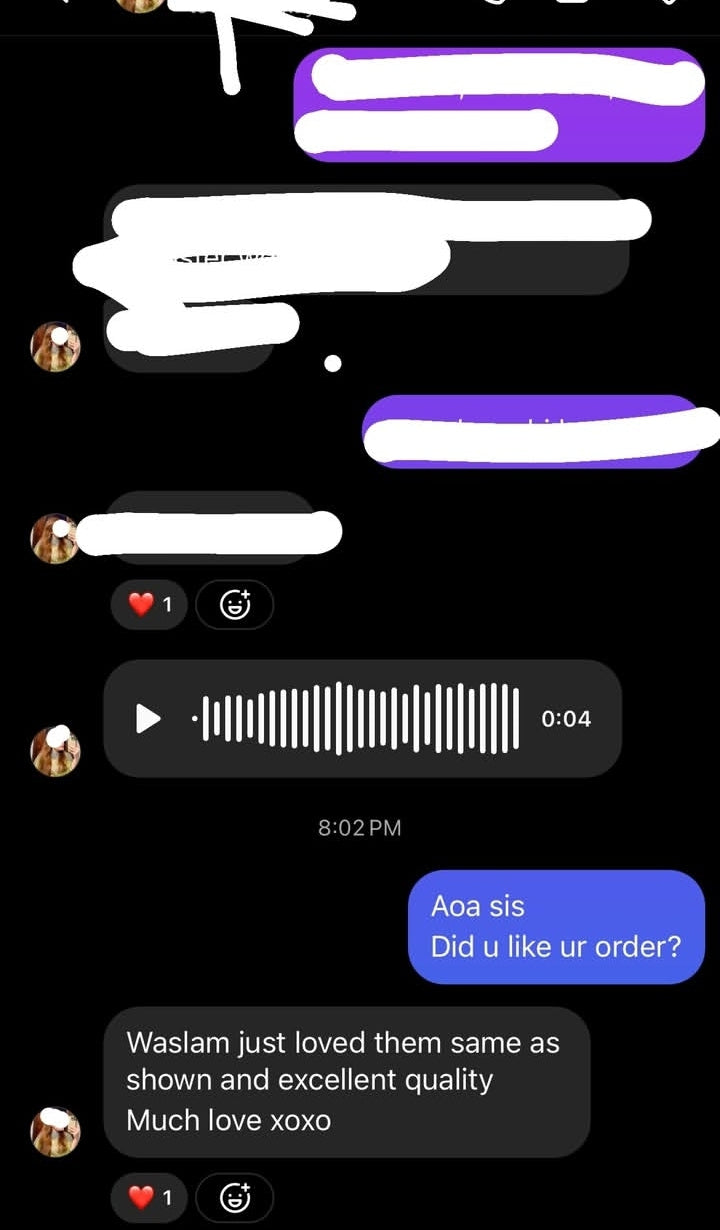Image resolution: width=720 pixels, height=1230 pixels.
Task: Add emoji reaction above the voice message
Action: pyautogui.click(x=234, y=604)
